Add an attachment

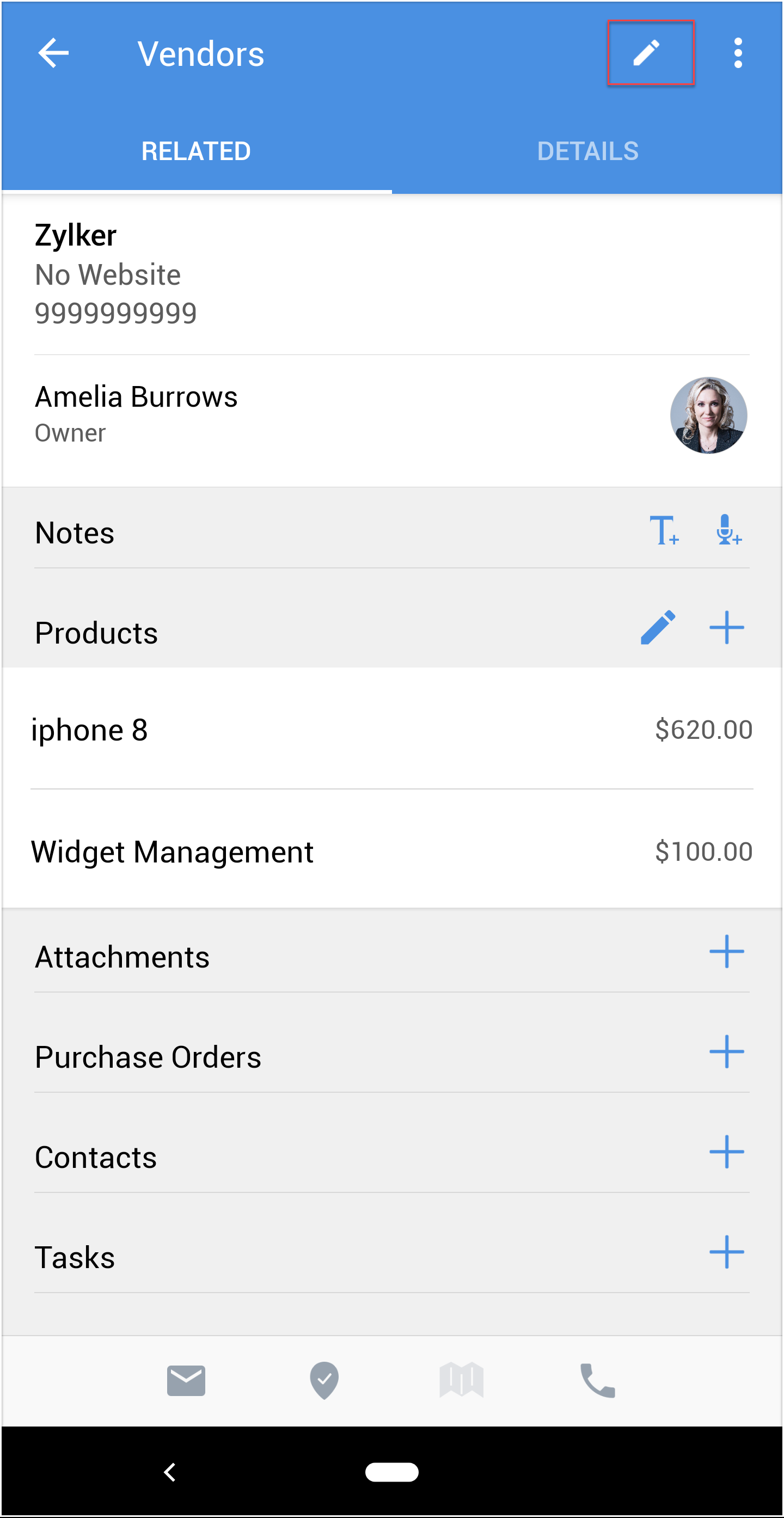[x=726, y=952]
